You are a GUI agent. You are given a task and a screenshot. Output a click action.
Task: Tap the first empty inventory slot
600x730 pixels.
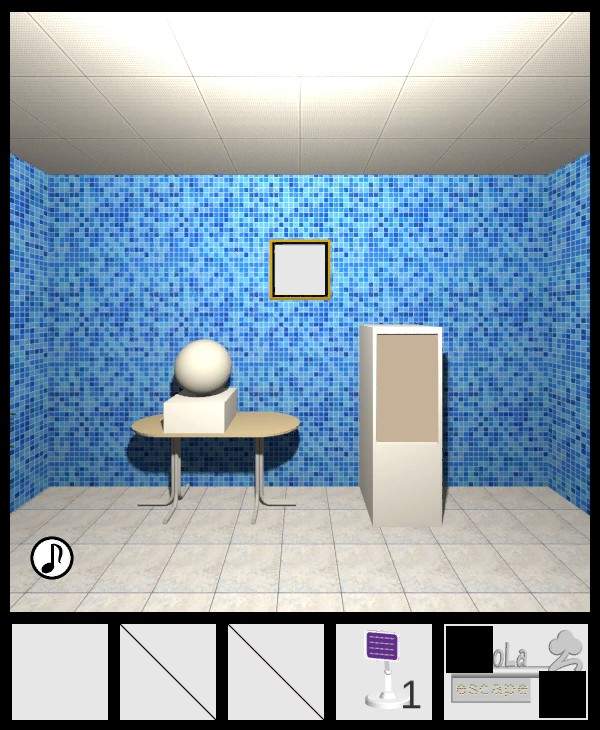coord(60,672)
